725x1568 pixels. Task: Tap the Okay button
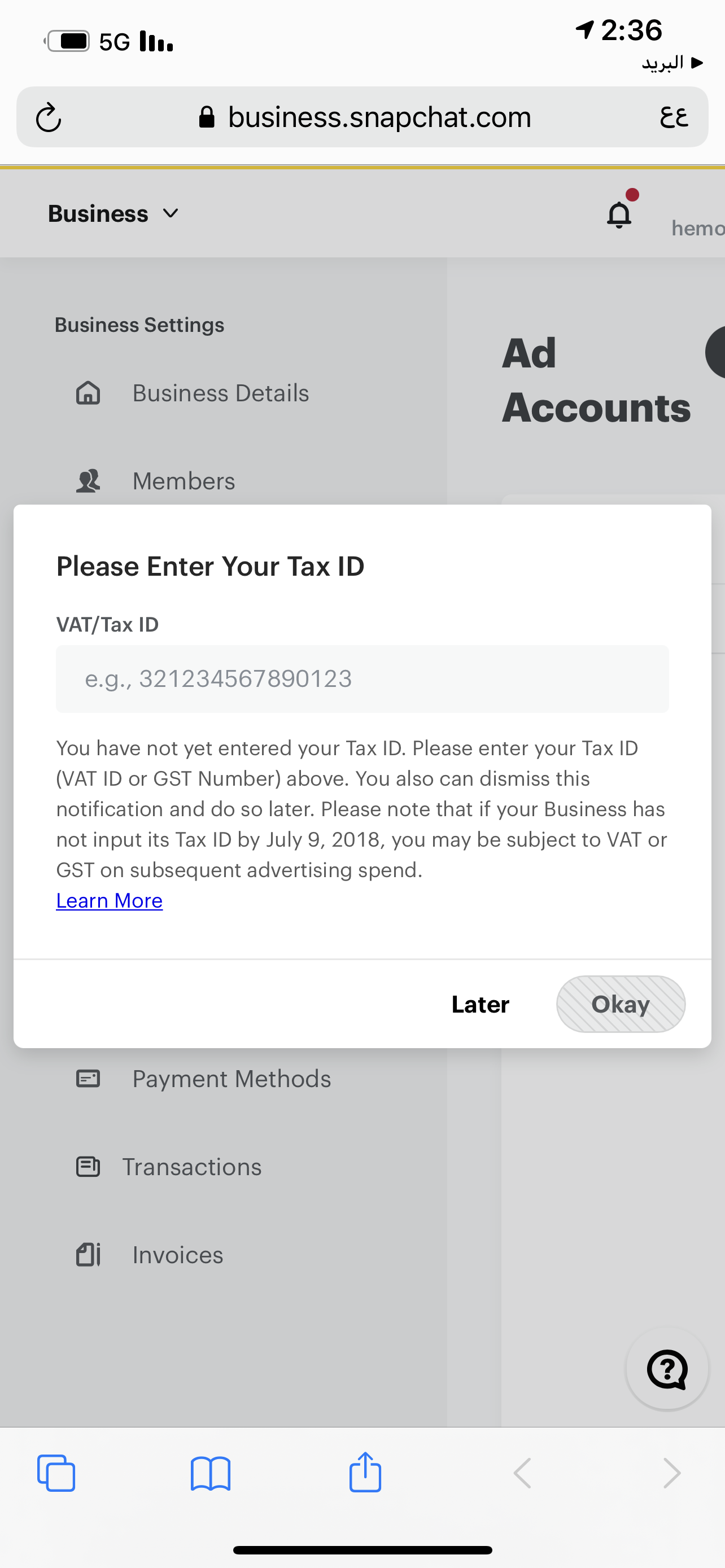[621, 1004]
